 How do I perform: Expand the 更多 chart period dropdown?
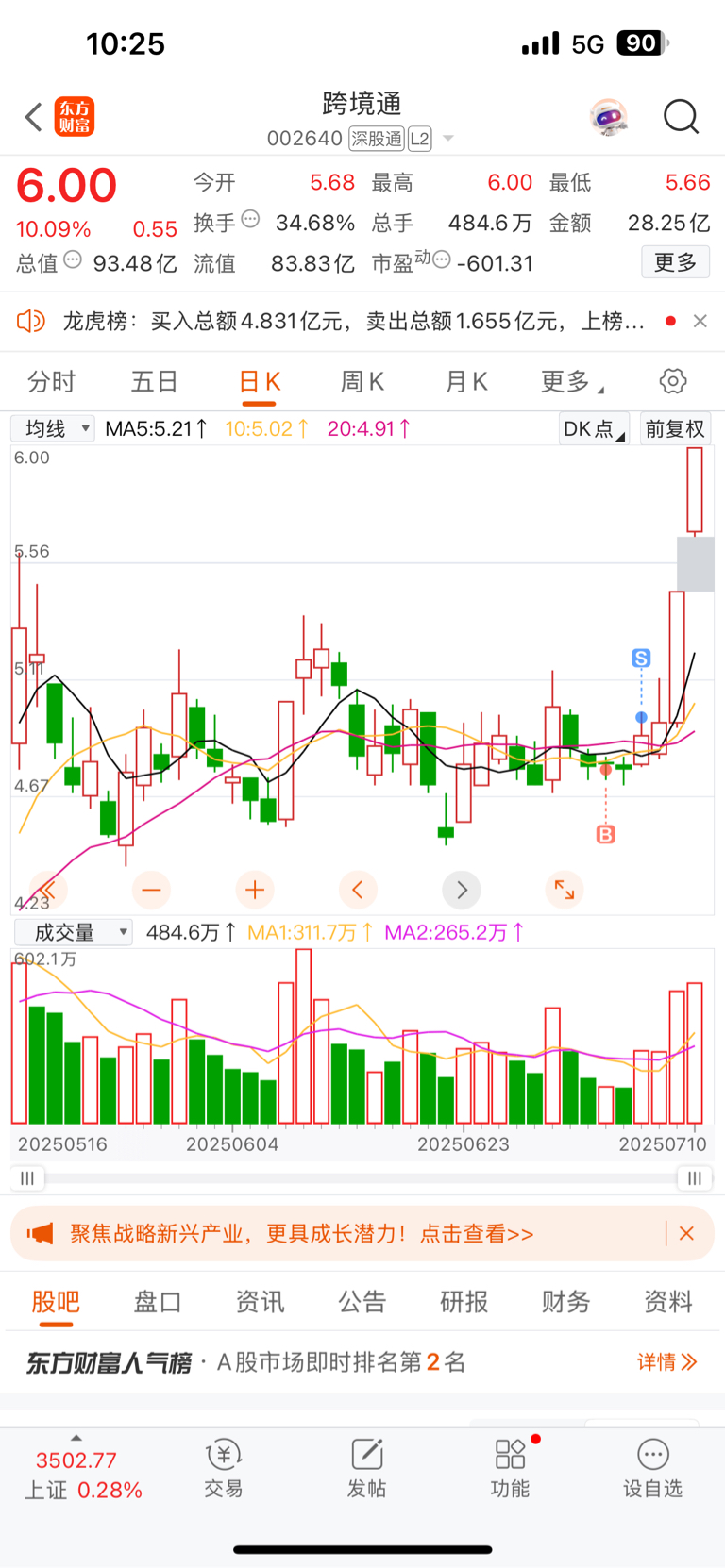point(569,381)
